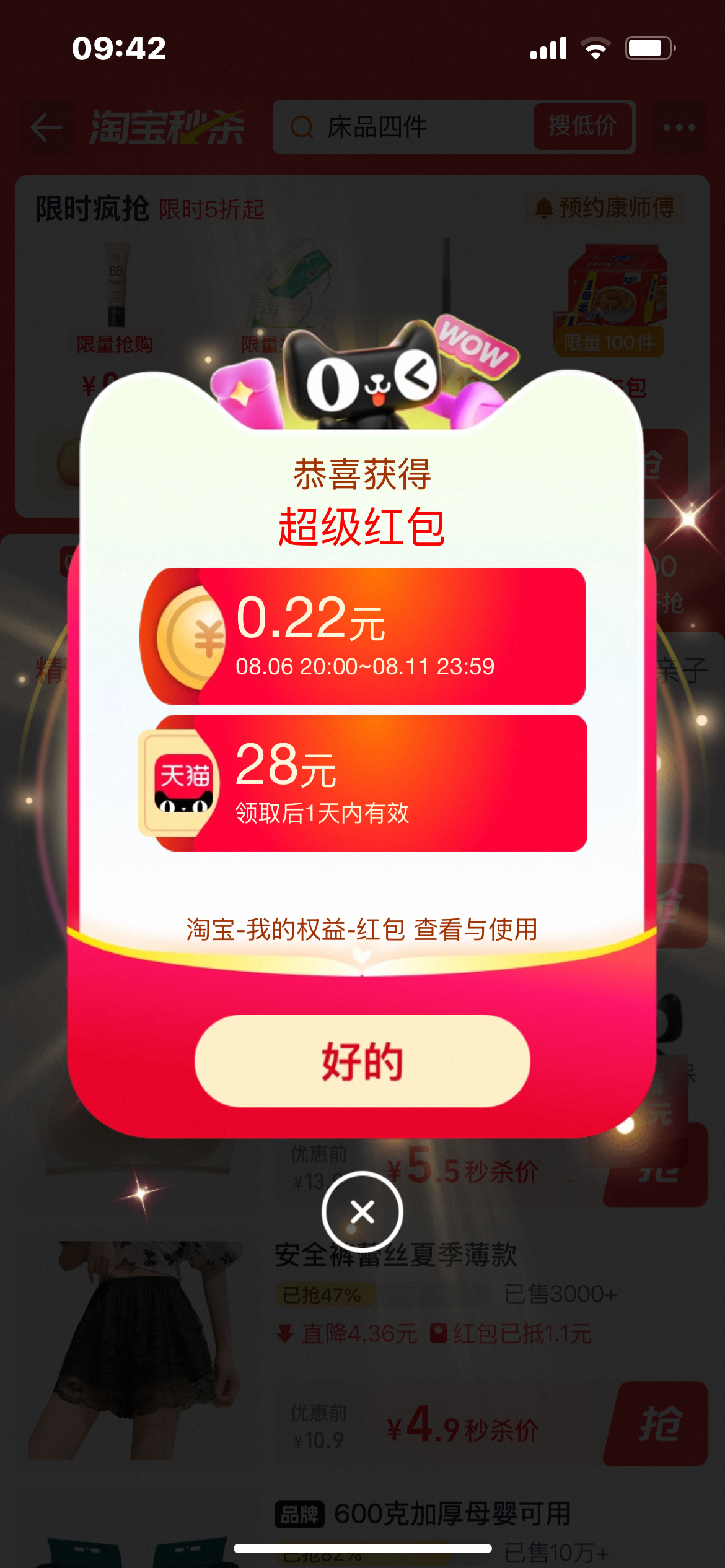Confirm the red packet with 好的
This screenshot has height=1568, width=725.
pos(362,1061)
